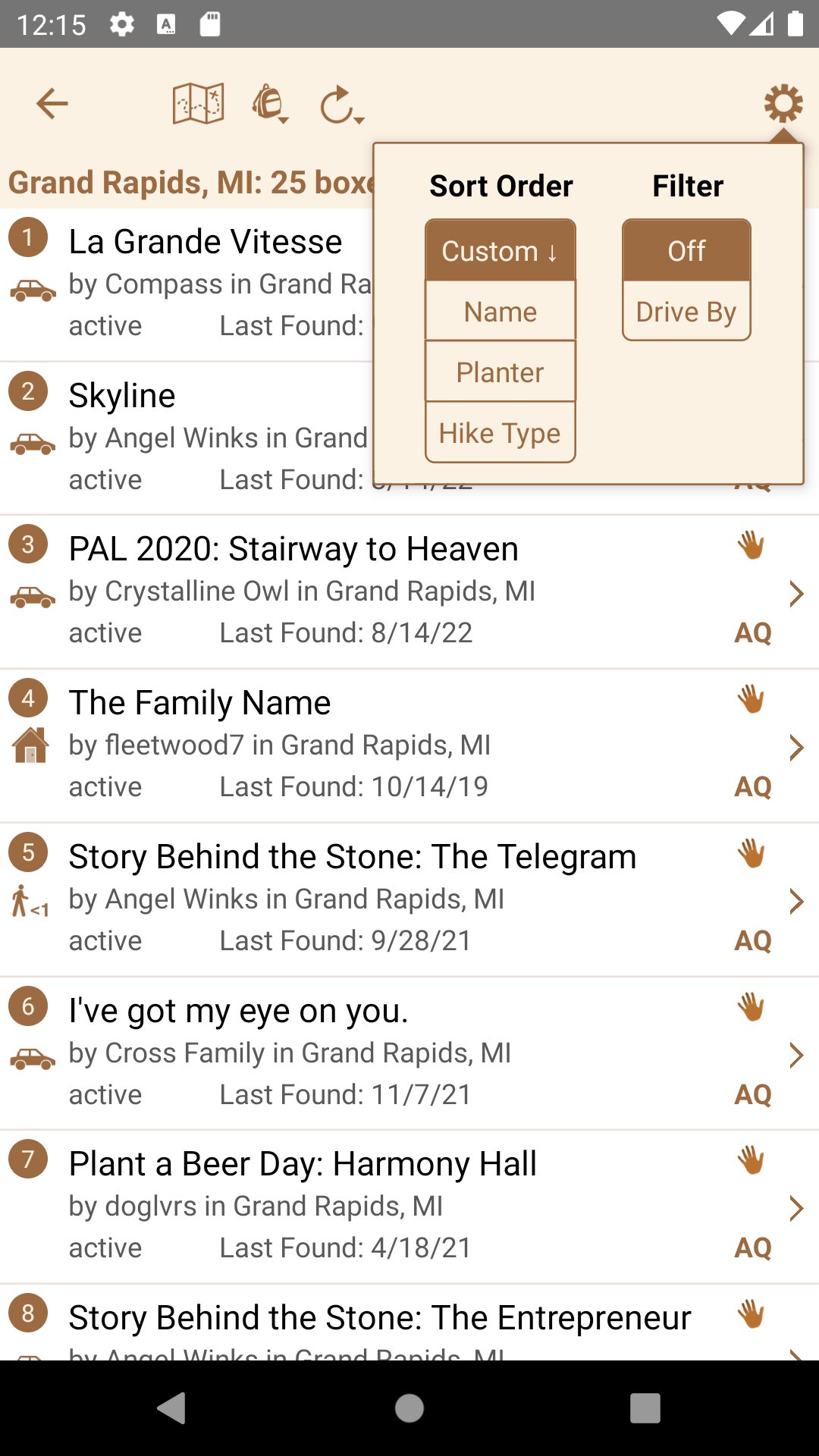The image size is (819, 1456).
Task: Open Plant a Beer Day: Harmony Hall
Action: coord(409,1207)
